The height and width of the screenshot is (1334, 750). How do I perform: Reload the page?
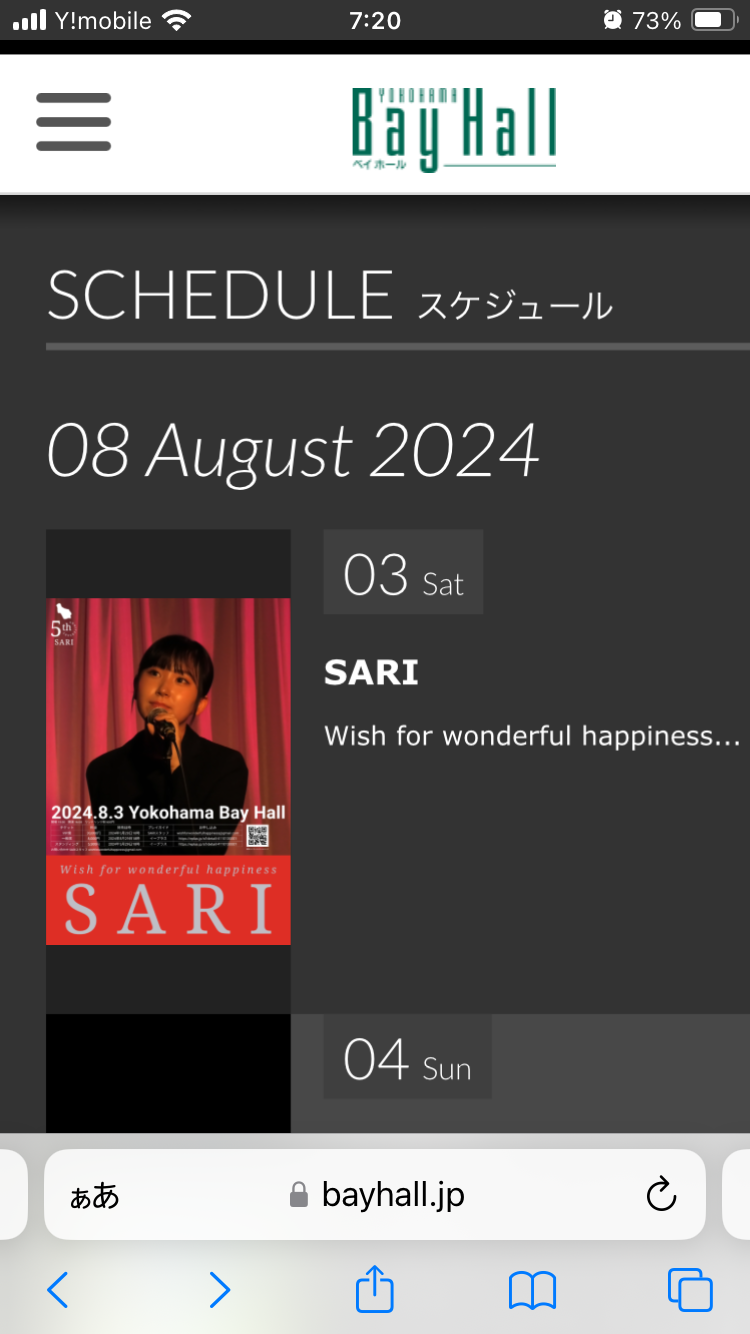(x=661, y=1194)
